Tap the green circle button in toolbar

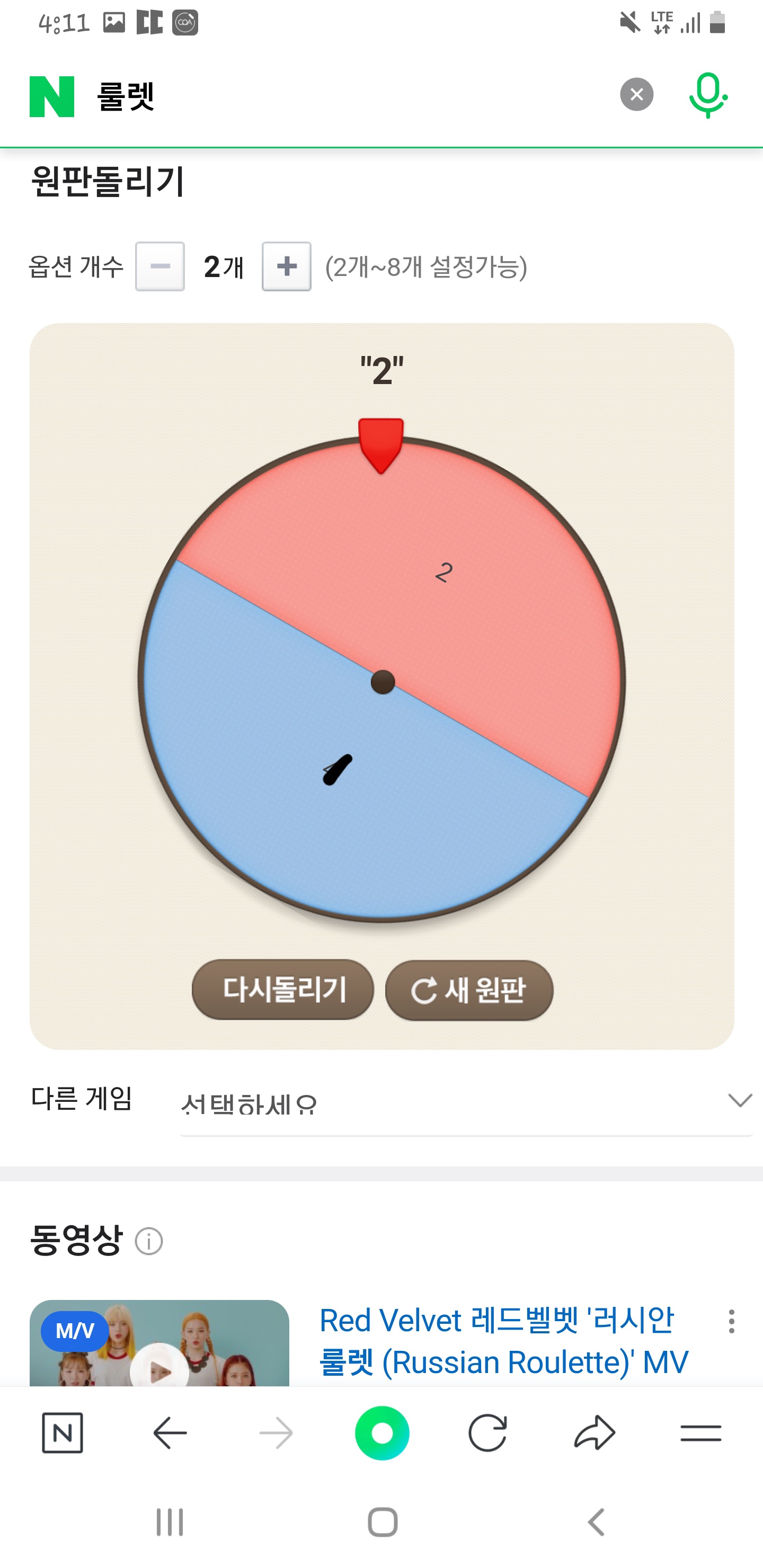point(382,1433)
